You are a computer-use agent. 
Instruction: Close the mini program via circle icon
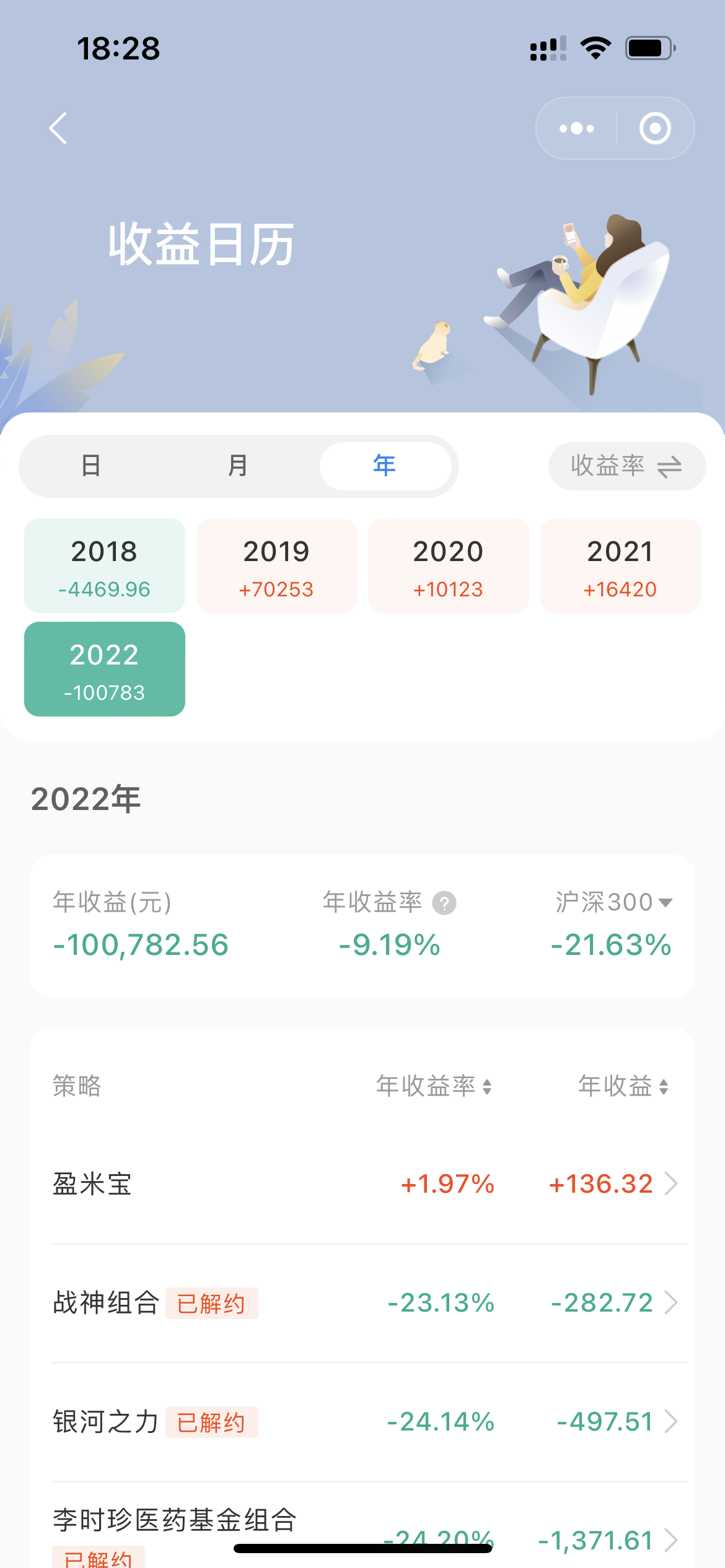tap(655, 128)
